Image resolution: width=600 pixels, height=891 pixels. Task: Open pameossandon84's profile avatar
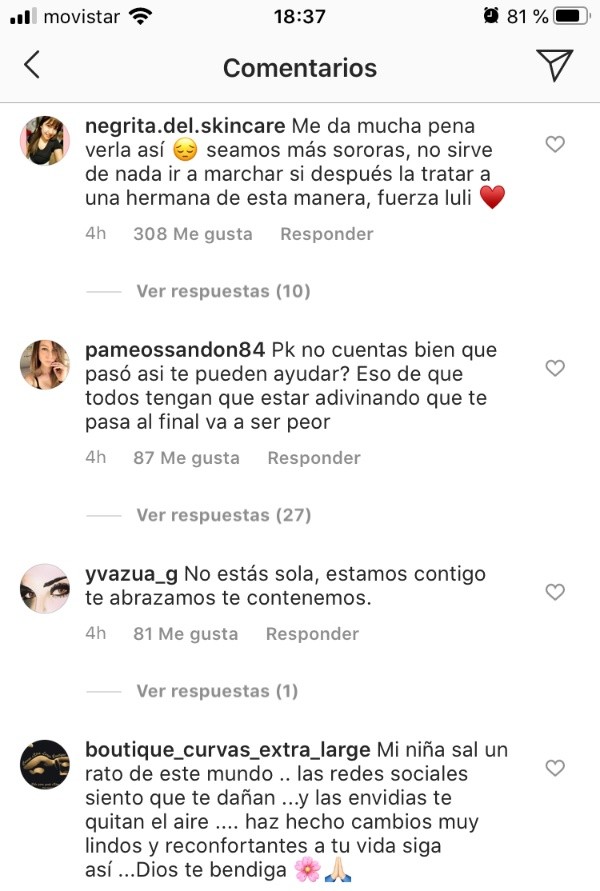tap(45, 364)
